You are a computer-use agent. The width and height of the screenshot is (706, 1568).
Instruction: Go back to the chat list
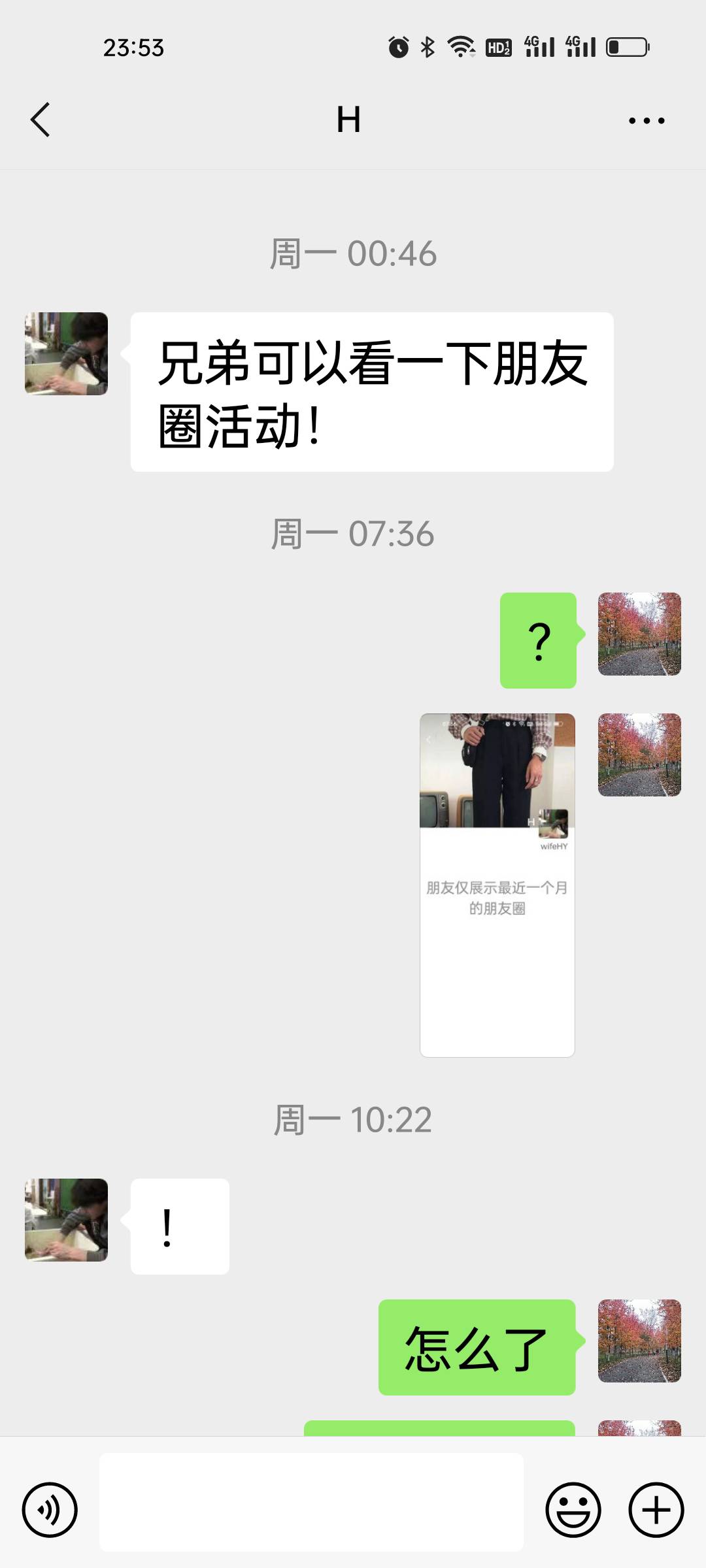tap(41, 120)
